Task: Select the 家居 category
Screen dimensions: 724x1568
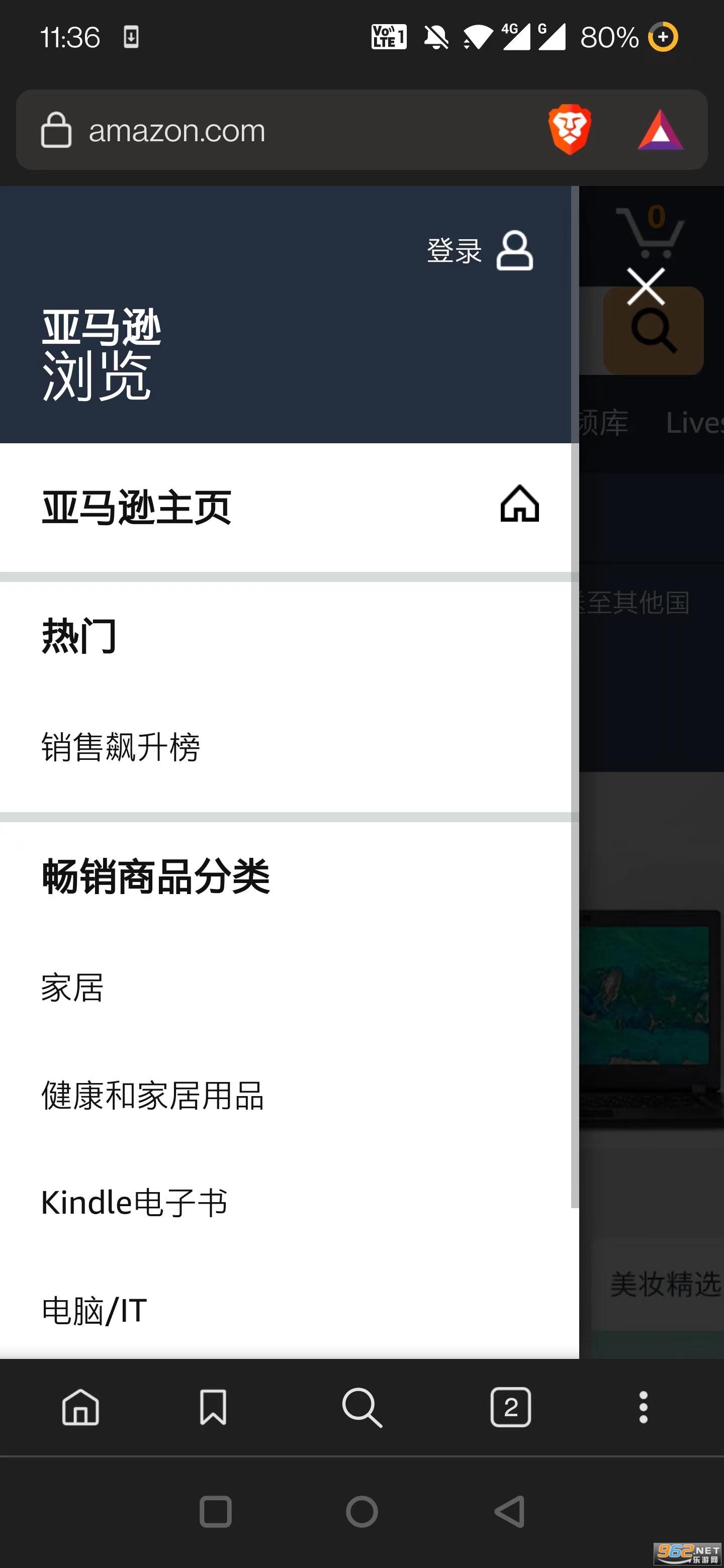Action: coord(72,988)
